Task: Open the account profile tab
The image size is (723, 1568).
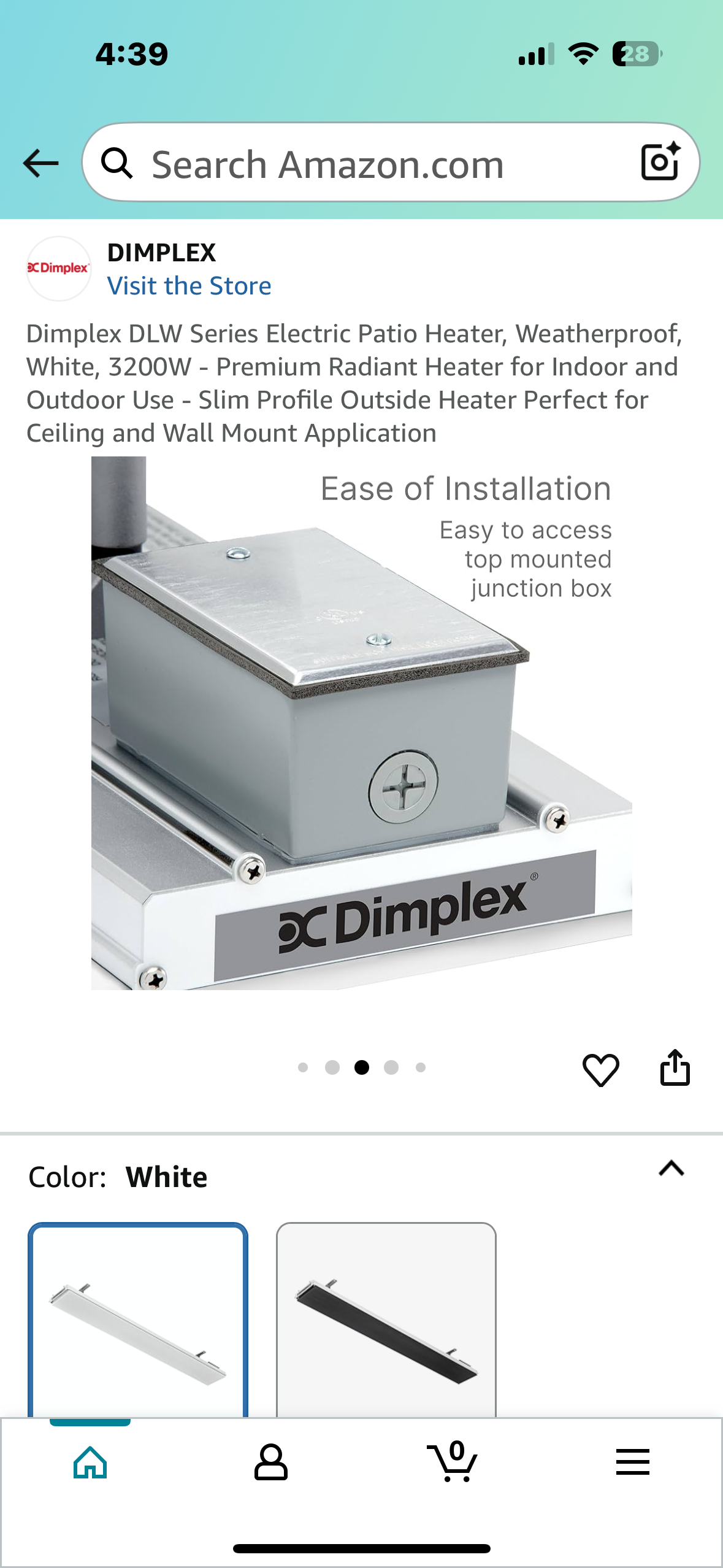Action: (270, 1462)
